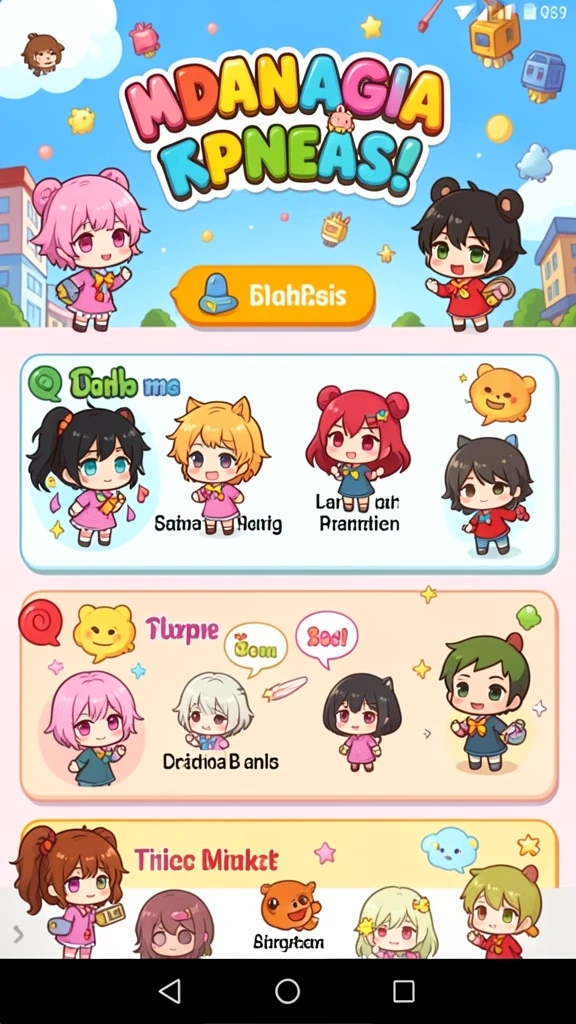Viewport: 576px width, 1024px height.
Task: Open the Danlb me card
Action: 289,463
